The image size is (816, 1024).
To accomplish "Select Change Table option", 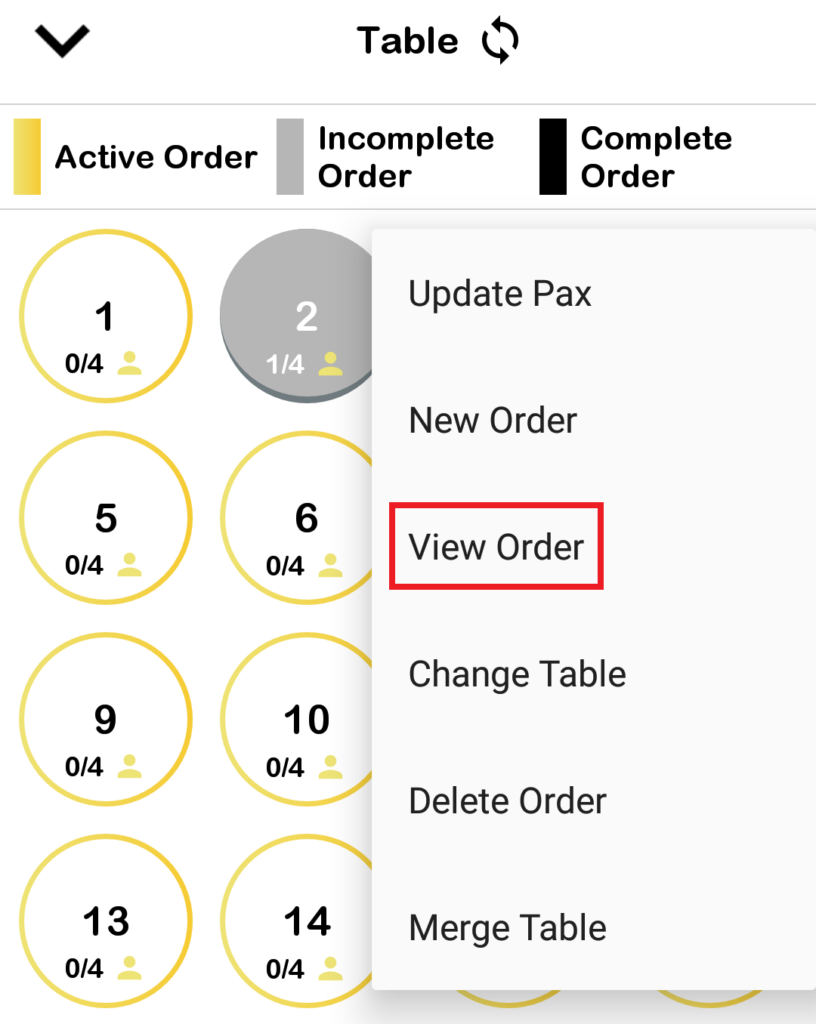I will click(x=517, y=674).
